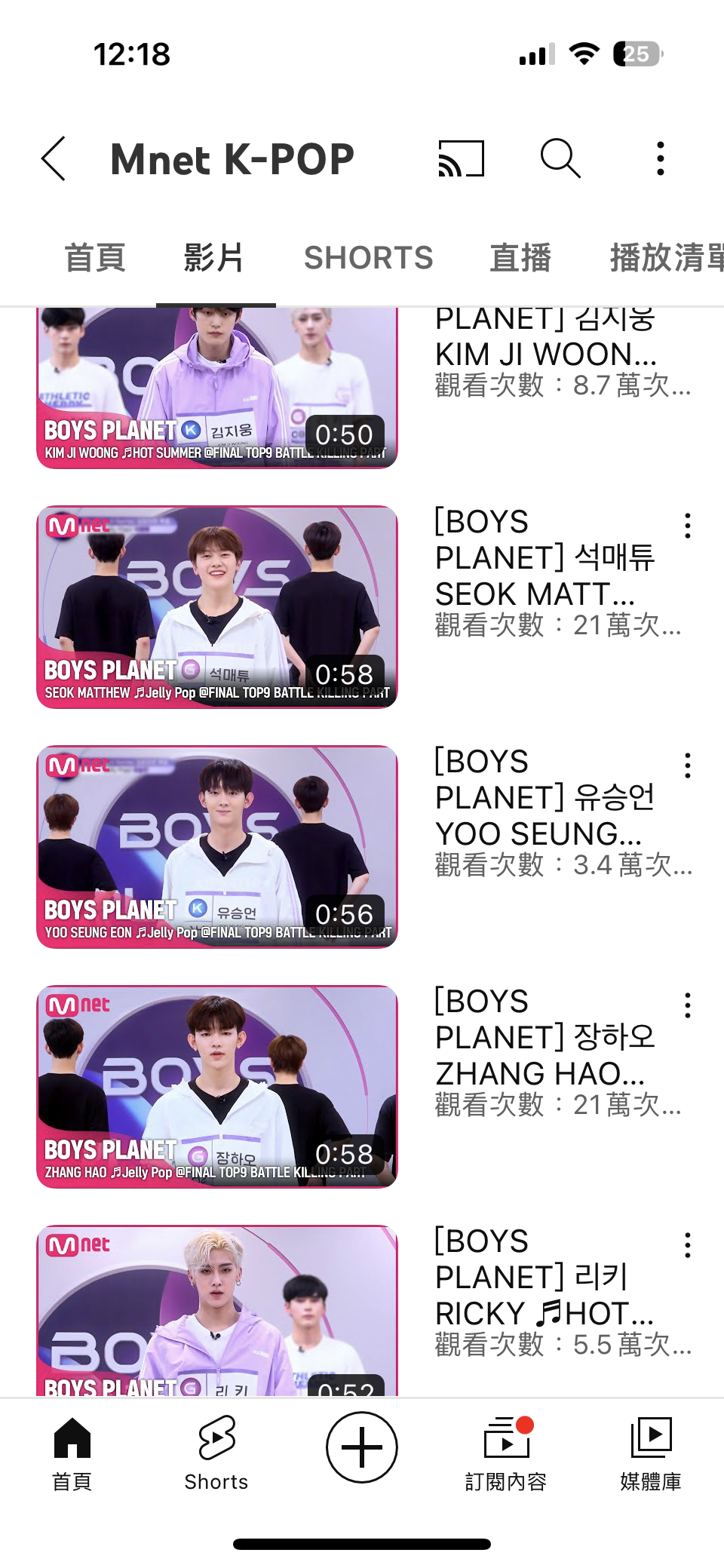This screenshot has width=724, height=1568.
Task: Play the ZHANG HAO Jelly Pop video
Action: 217,1086
